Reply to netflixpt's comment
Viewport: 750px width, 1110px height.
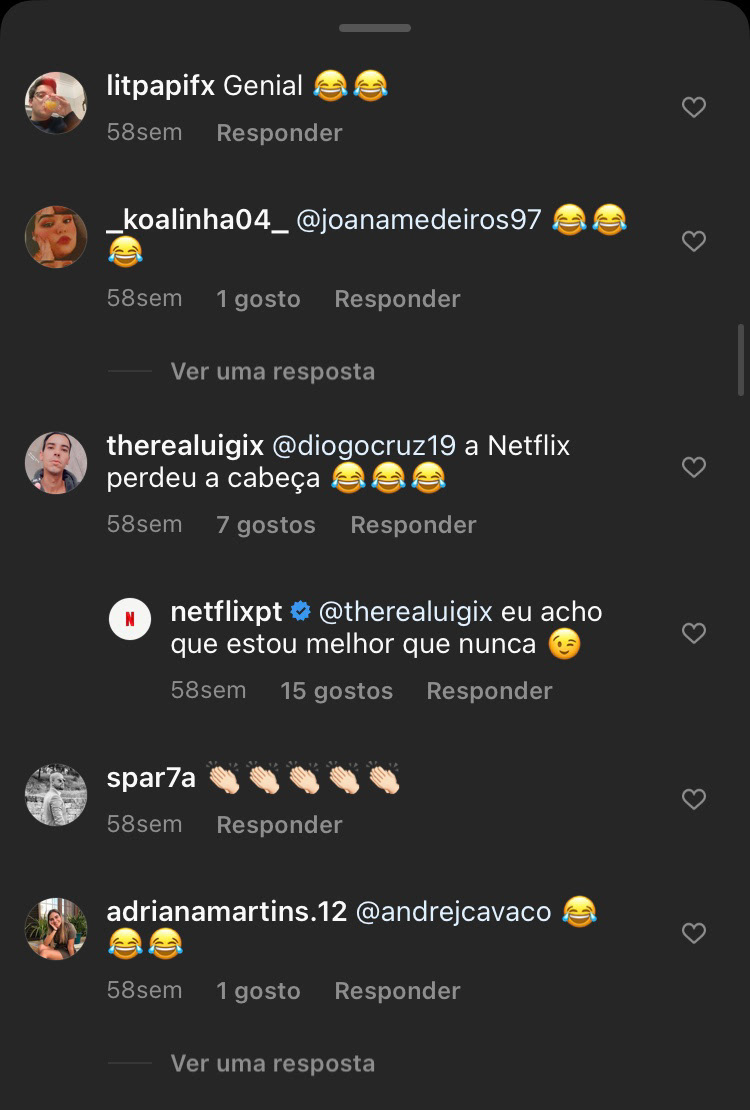coord(489,691)
